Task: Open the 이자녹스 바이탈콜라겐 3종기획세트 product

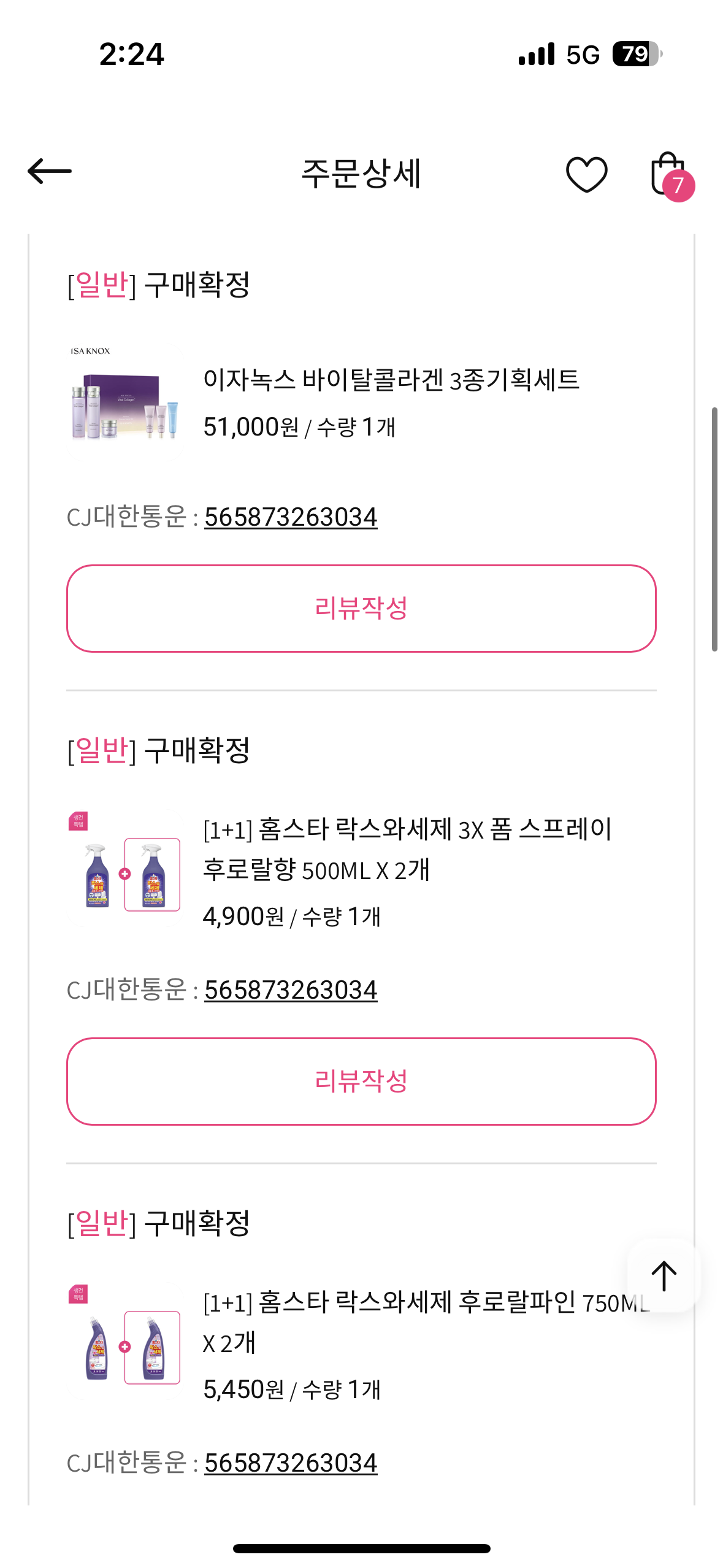Action: pyautogui.click(x=391, y=380)
